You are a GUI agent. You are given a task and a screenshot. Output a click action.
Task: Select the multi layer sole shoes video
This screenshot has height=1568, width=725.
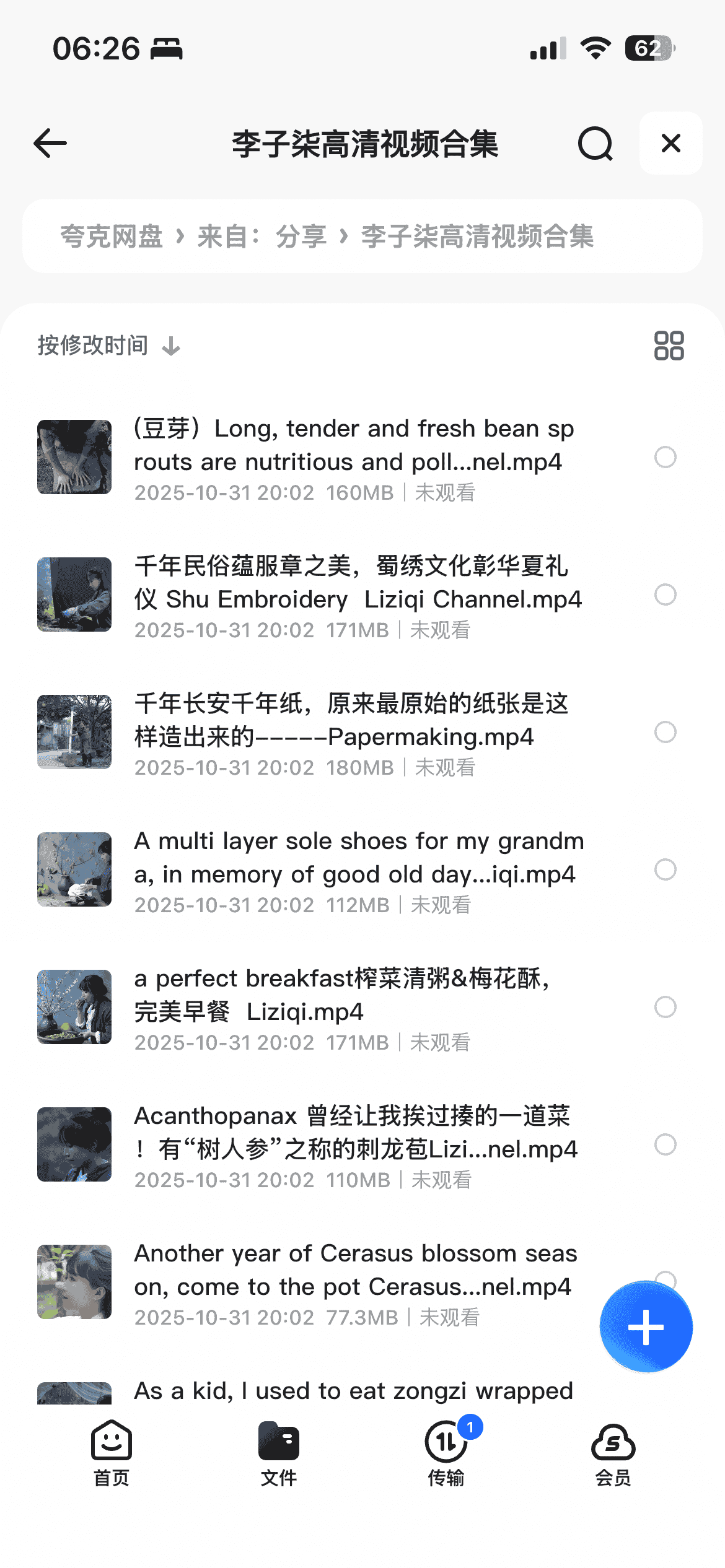coord(665,869)
